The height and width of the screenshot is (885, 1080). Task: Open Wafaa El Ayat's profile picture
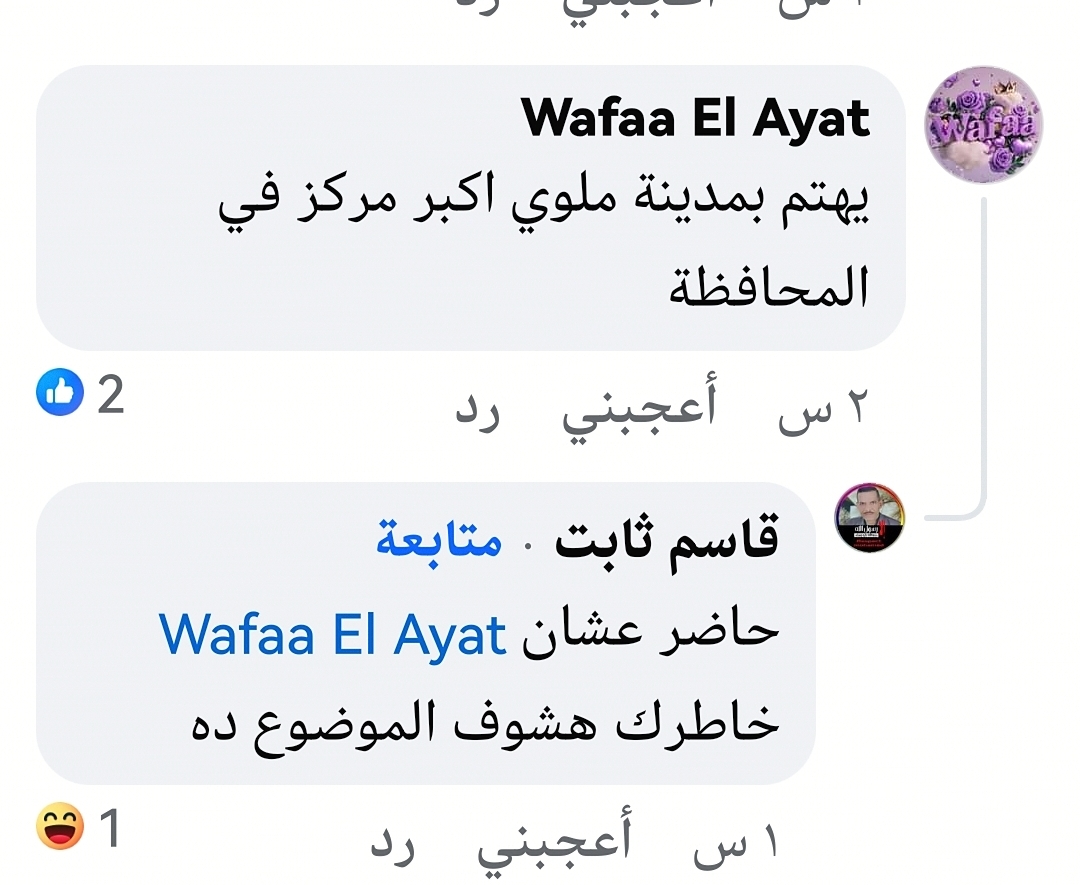[x=984, y=126]
